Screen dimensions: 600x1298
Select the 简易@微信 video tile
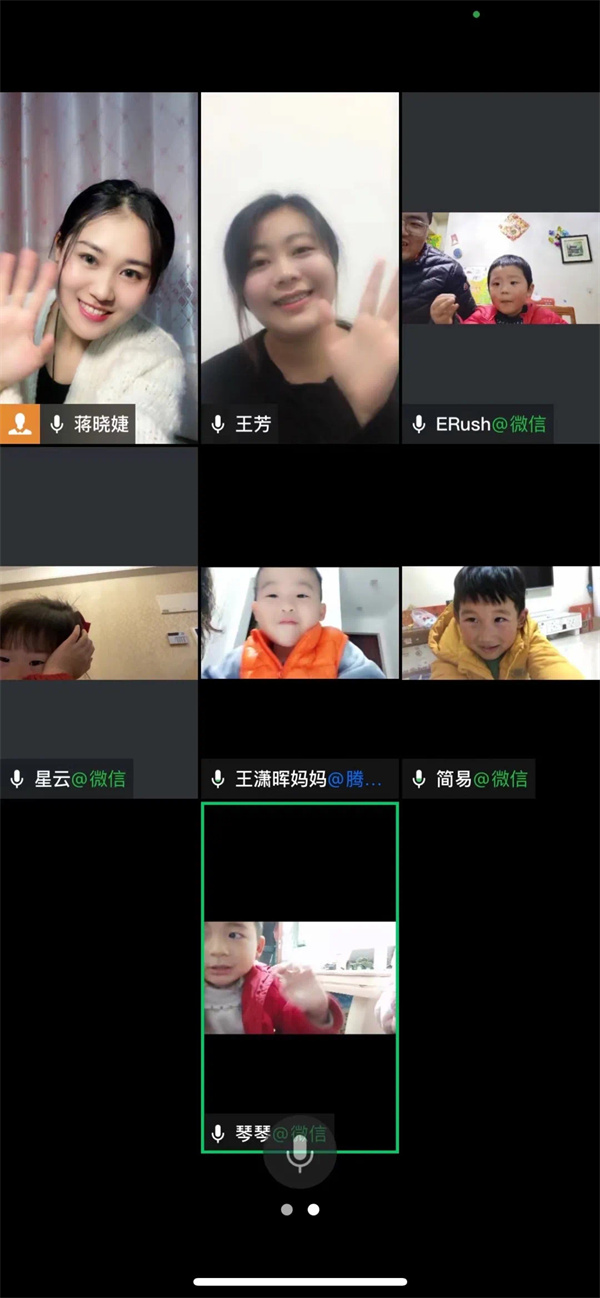point(500,623)
